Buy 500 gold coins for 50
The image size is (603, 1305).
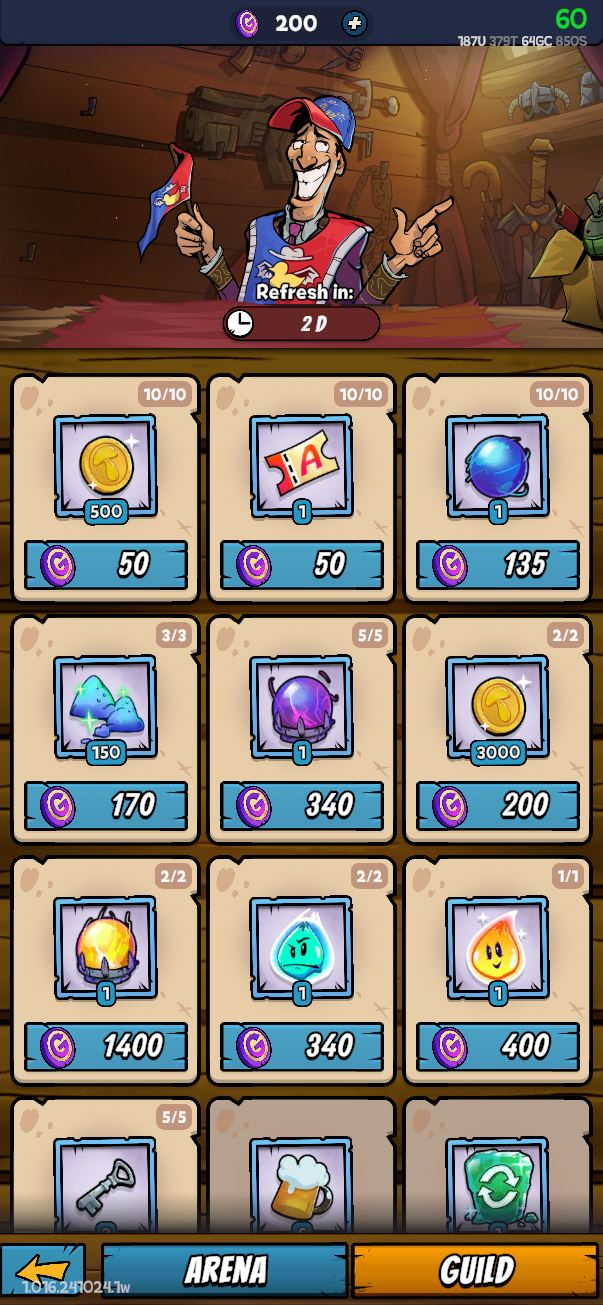point(105,566)
